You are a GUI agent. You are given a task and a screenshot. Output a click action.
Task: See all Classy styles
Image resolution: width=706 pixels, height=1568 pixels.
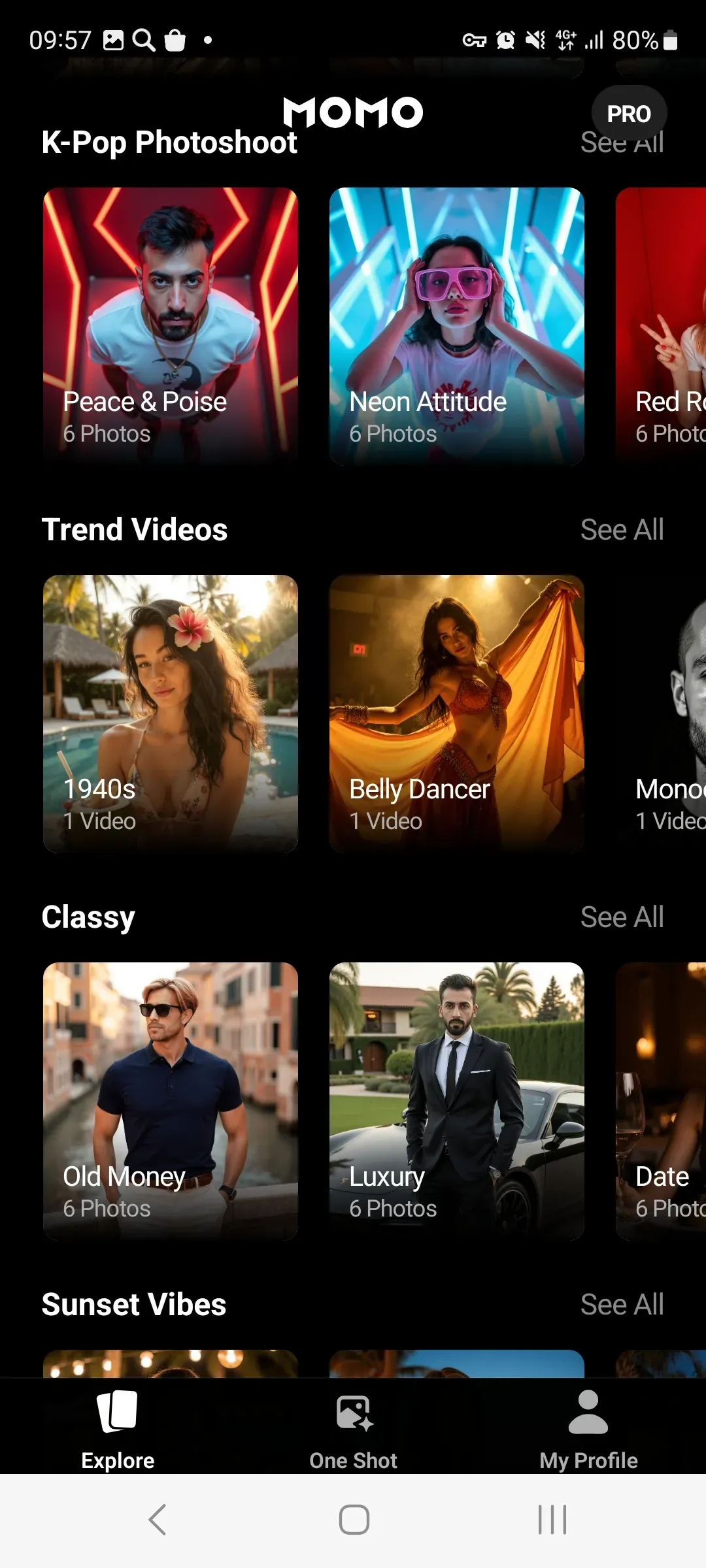[622, 917]
